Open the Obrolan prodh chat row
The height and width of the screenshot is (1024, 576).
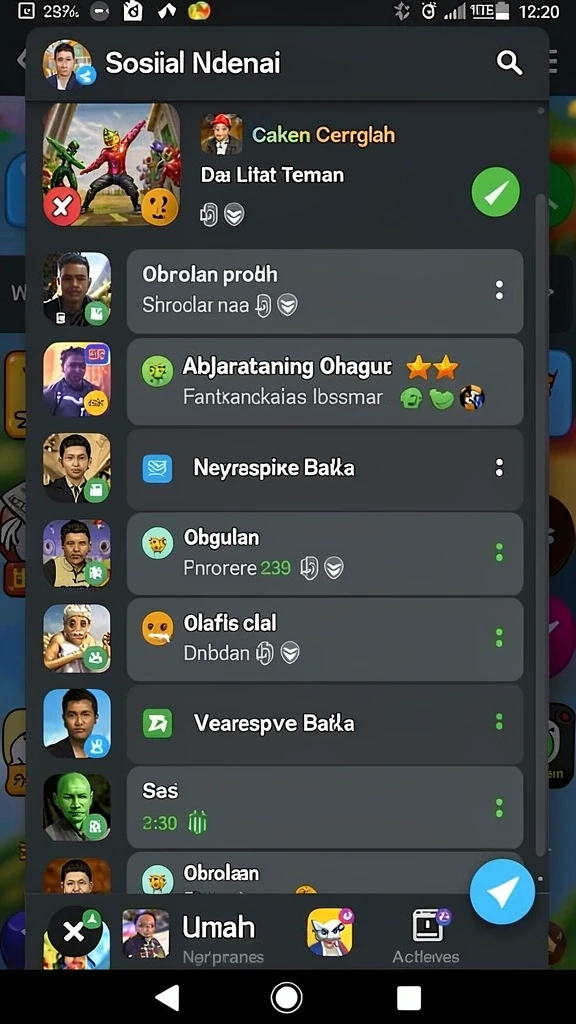(x=325, y=291)
